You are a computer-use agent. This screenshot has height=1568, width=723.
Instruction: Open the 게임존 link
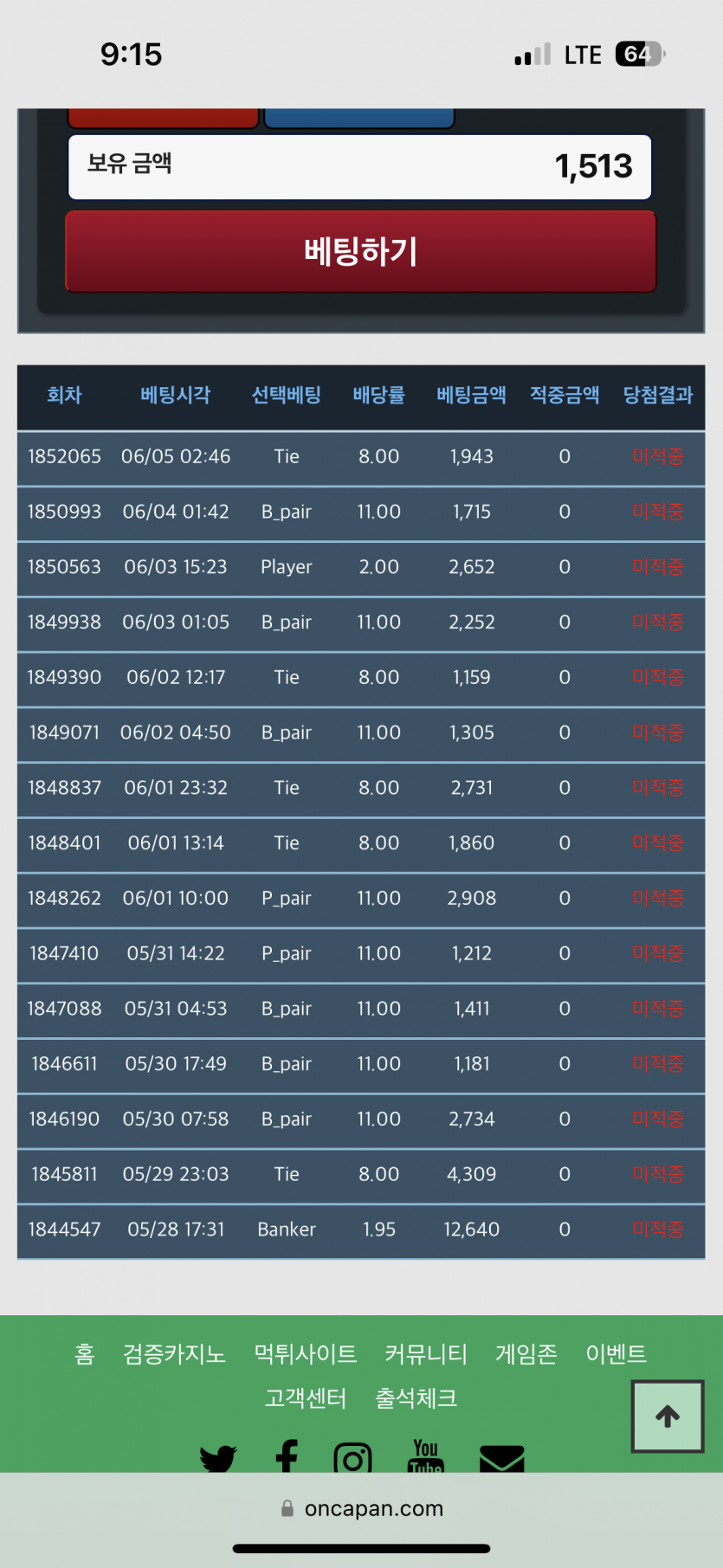526,1353
